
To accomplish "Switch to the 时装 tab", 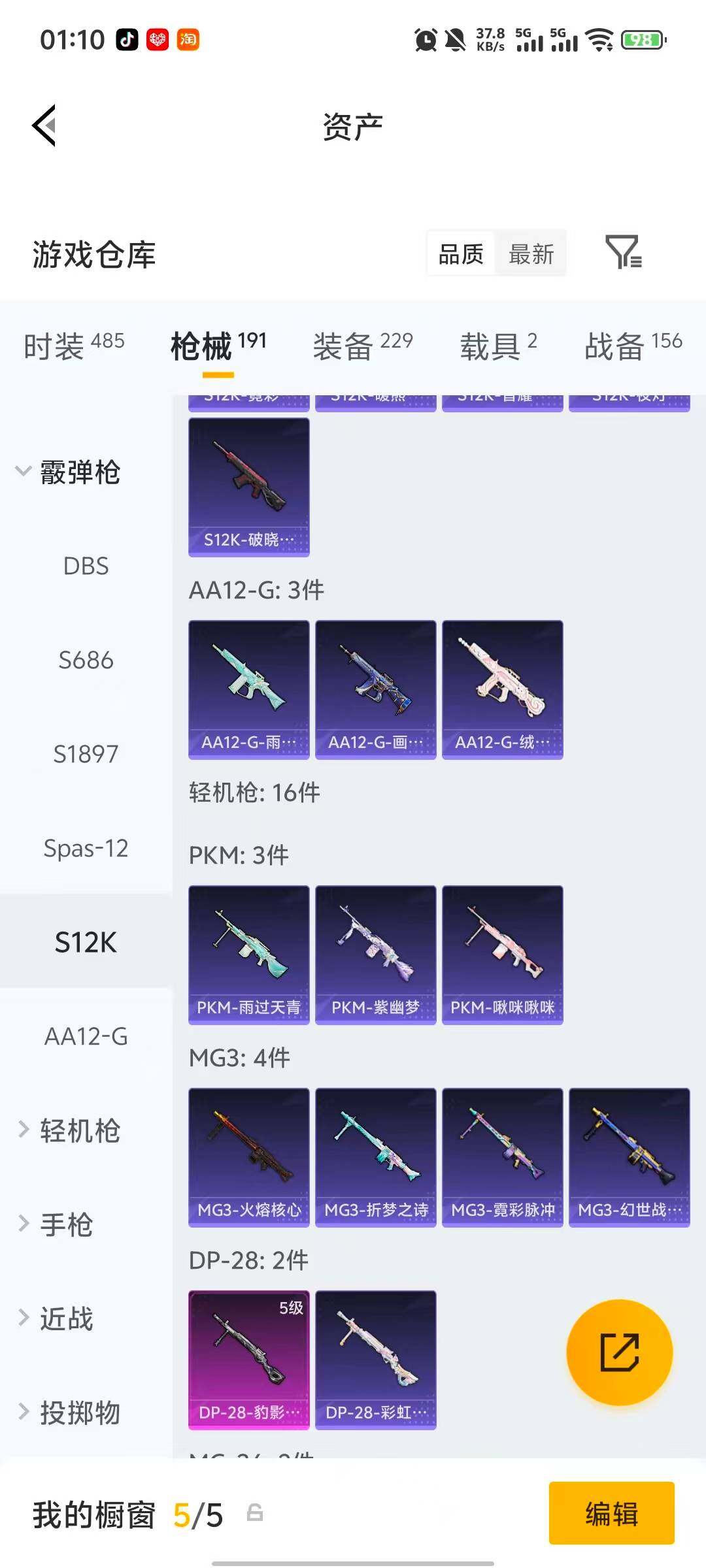I will pyautogui.click(x=73, y=345).
